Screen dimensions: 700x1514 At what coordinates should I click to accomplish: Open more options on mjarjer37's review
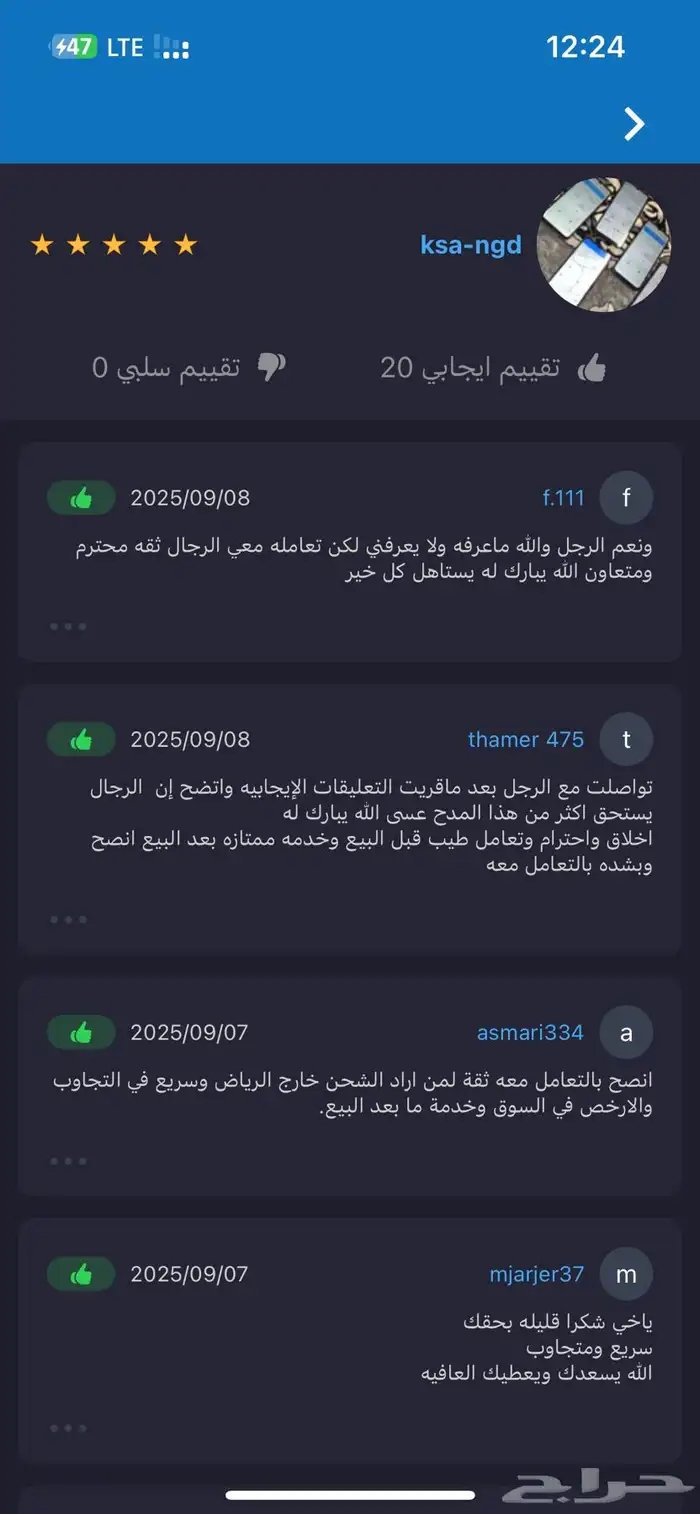click(x=68, y=1429)
